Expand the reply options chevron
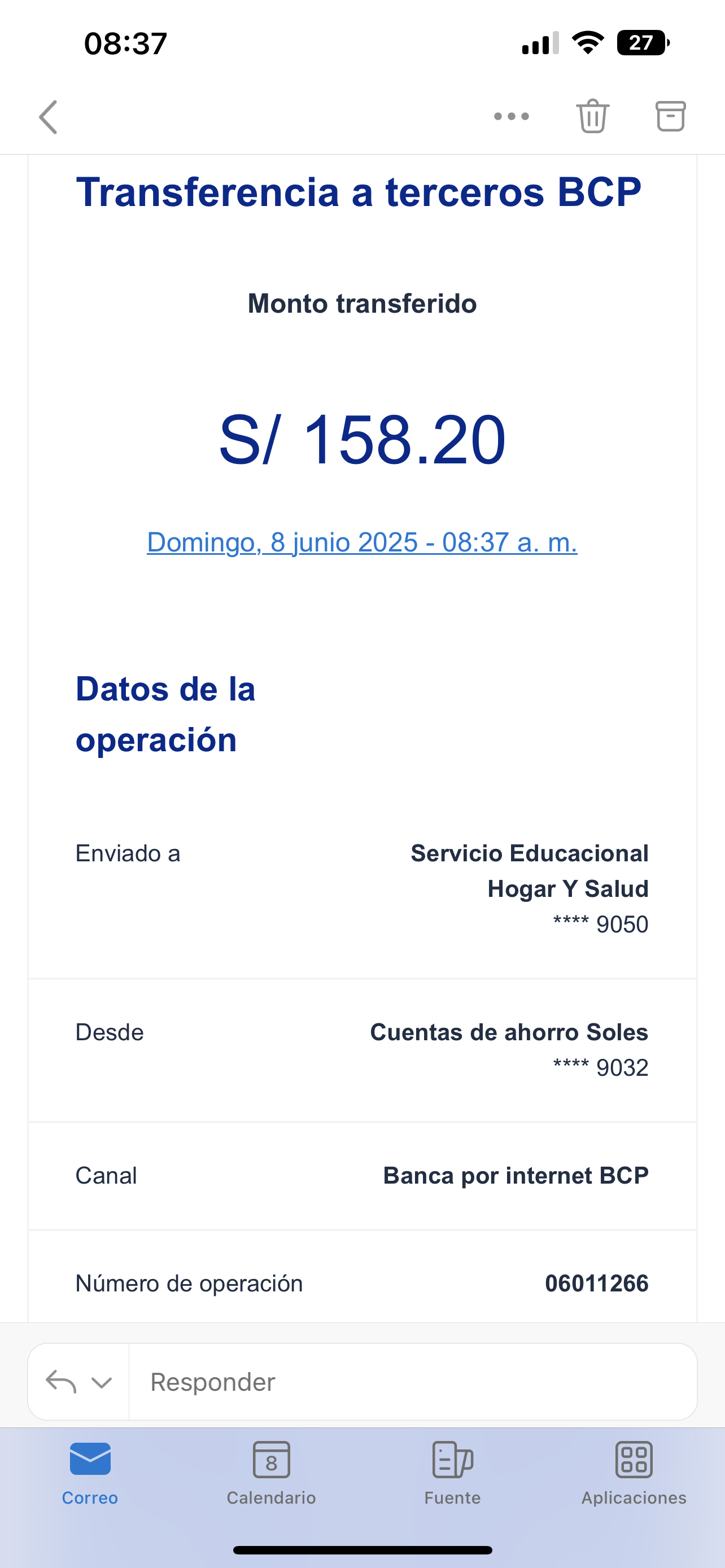Image resolution: width=725 pixels, height=1568 pixels. point(102,1382)
